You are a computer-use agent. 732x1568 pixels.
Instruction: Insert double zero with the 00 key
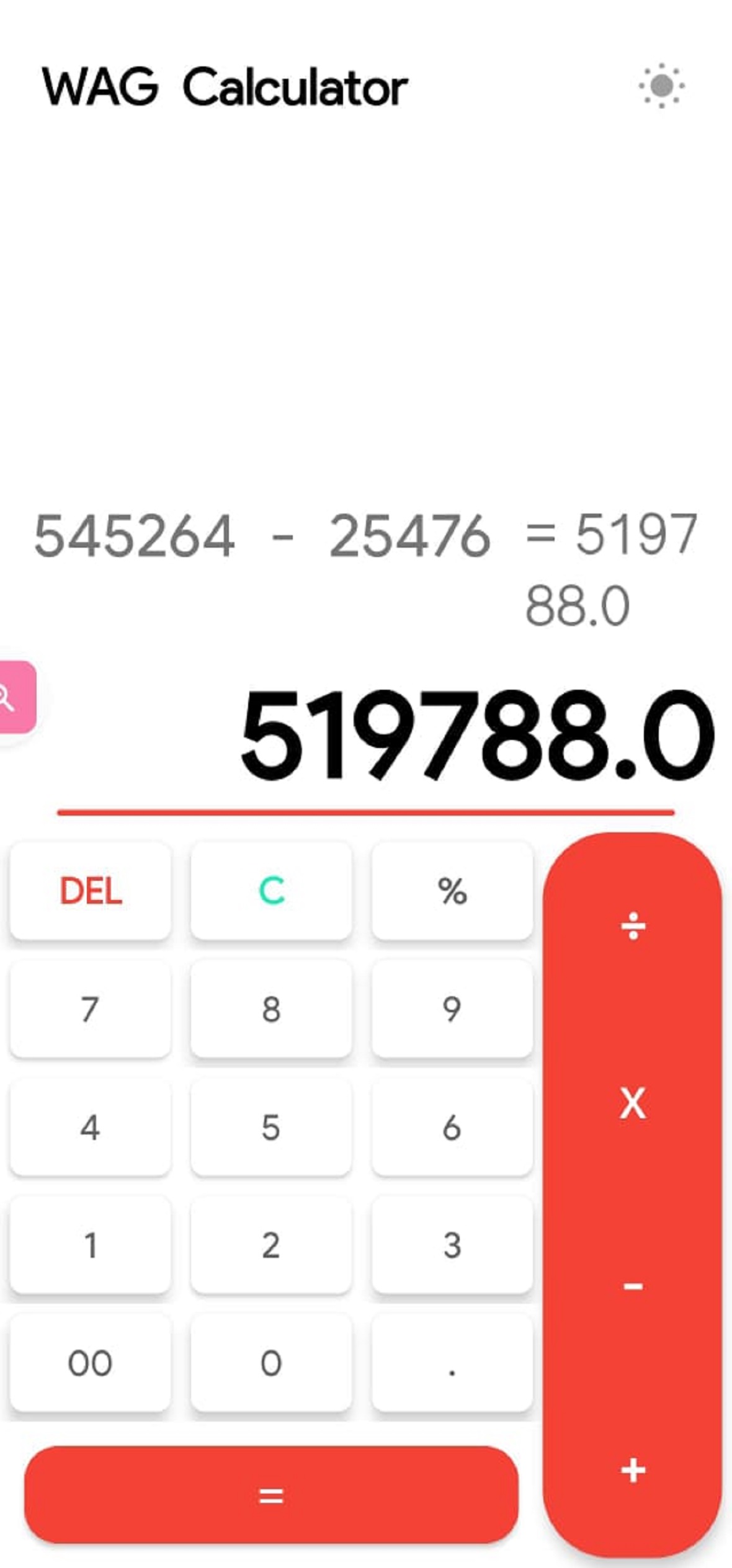[x=91, y=1363]
